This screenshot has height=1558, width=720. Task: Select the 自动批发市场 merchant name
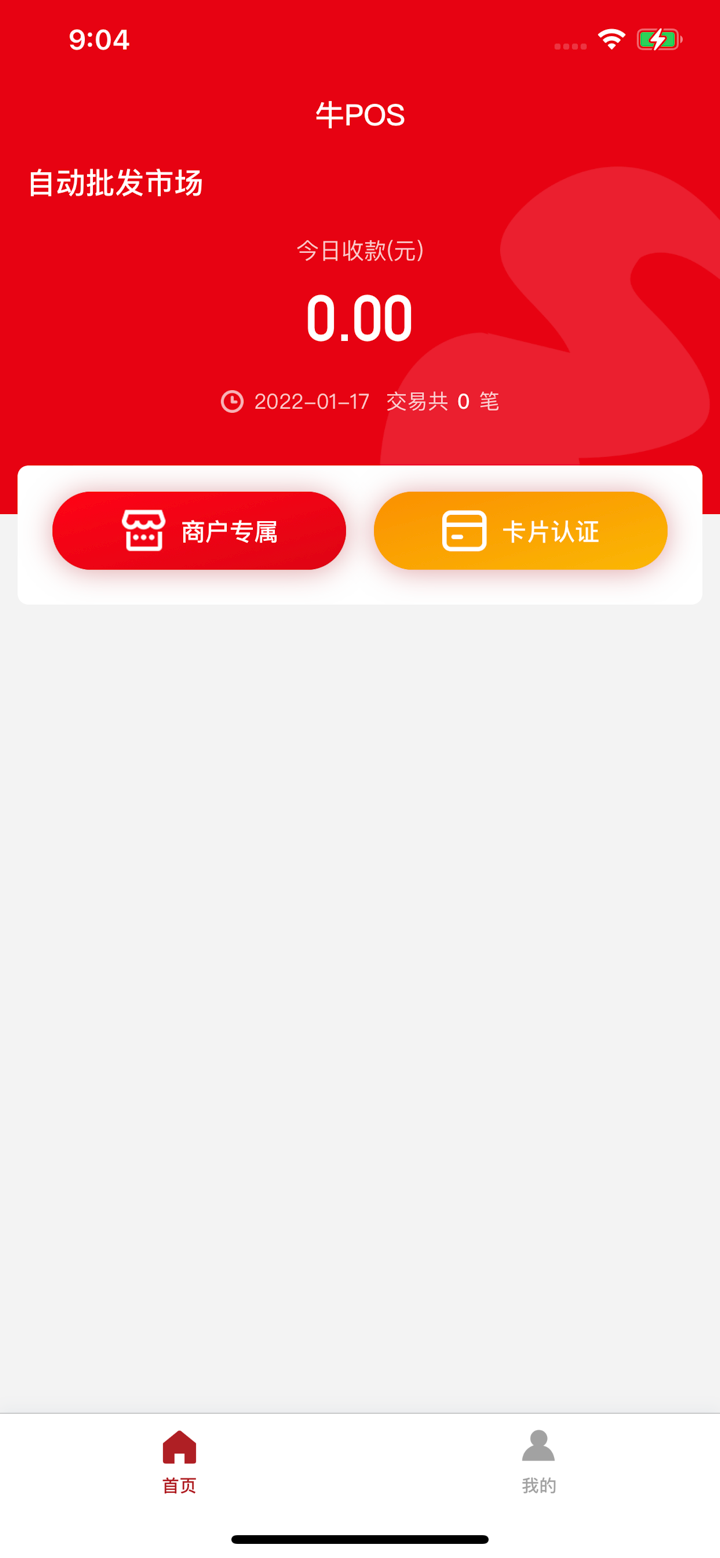click(x=115, y=184)
